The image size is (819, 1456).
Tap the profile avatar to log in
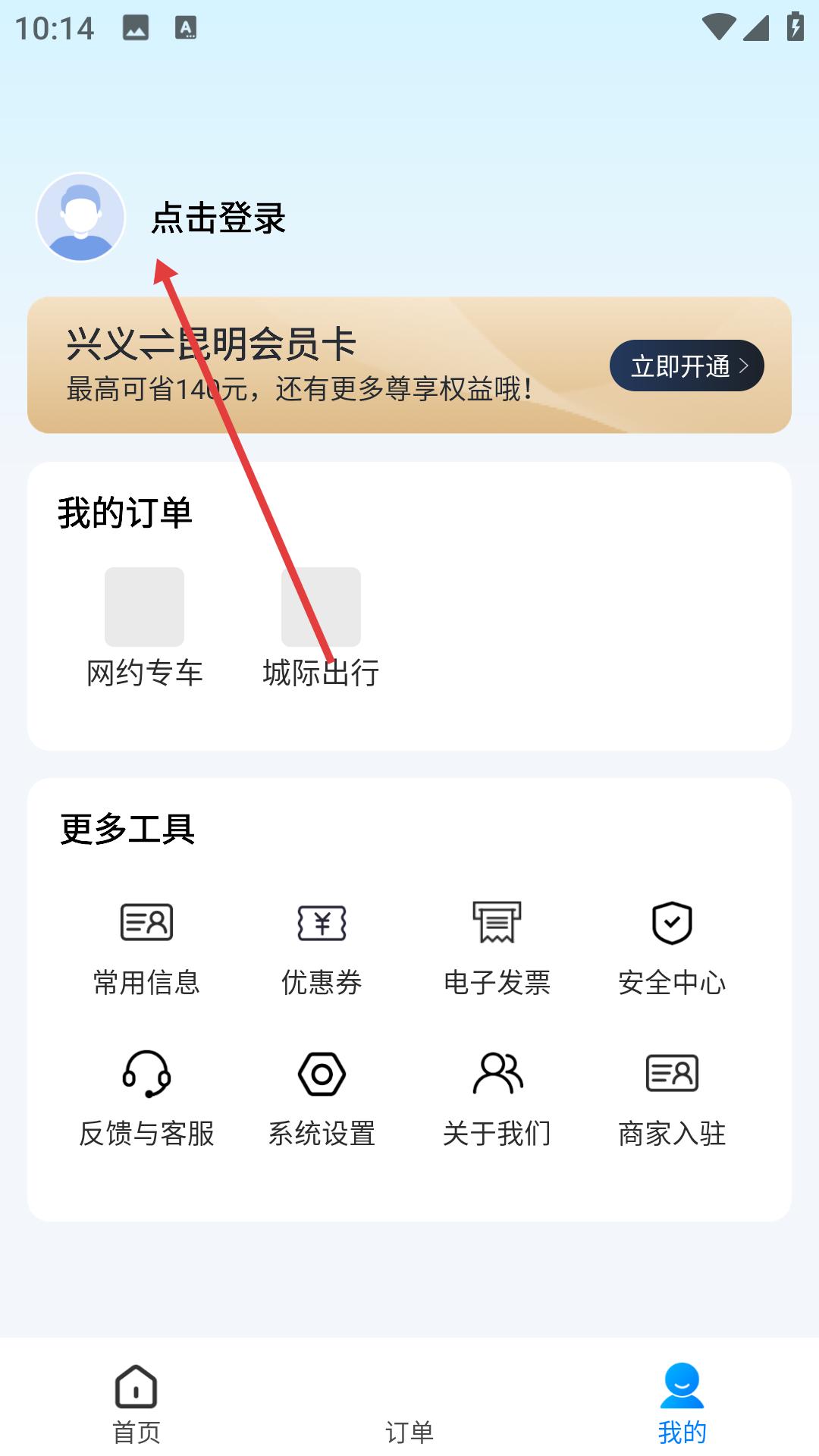[80, 217]
